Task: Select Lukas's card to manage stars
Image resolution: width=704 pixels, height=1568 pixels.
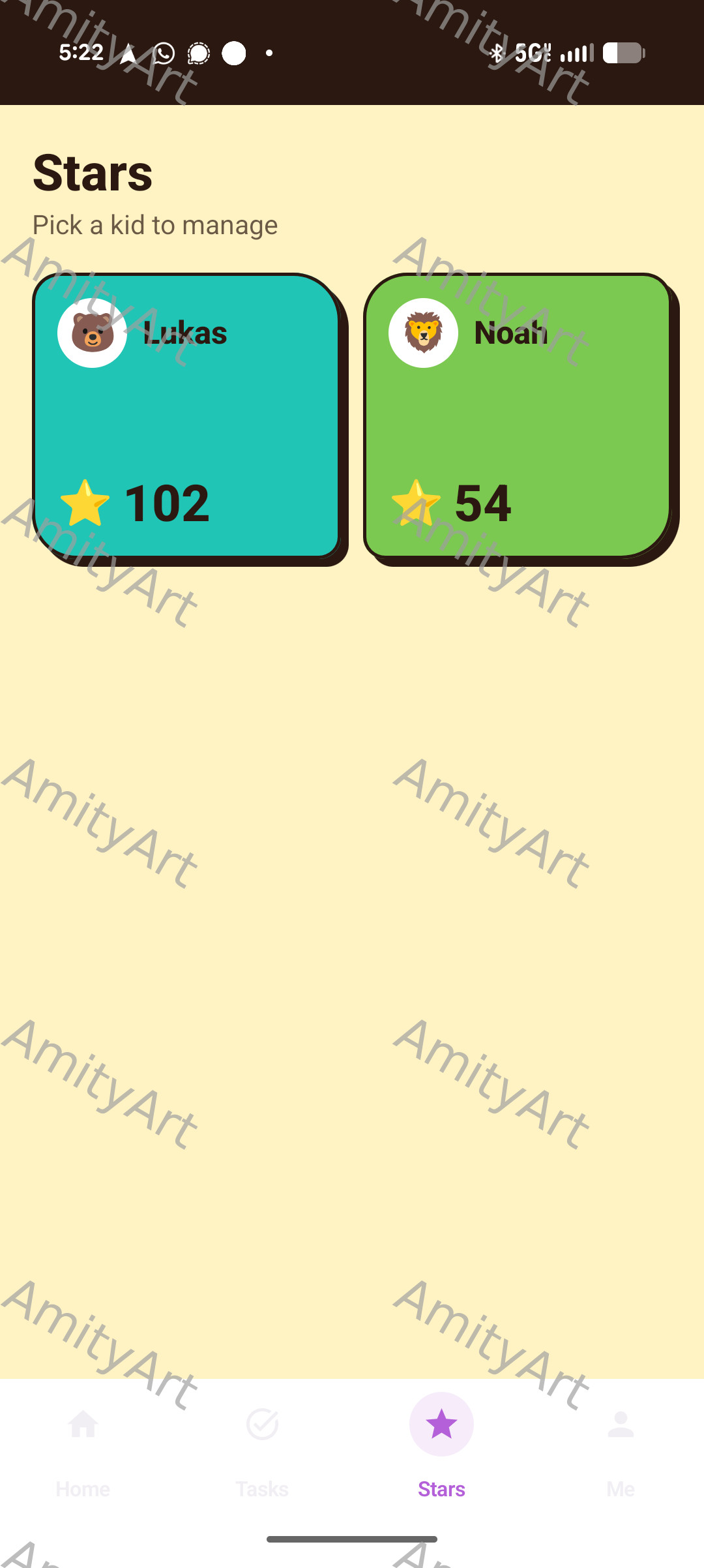Action: pos(186,416)
